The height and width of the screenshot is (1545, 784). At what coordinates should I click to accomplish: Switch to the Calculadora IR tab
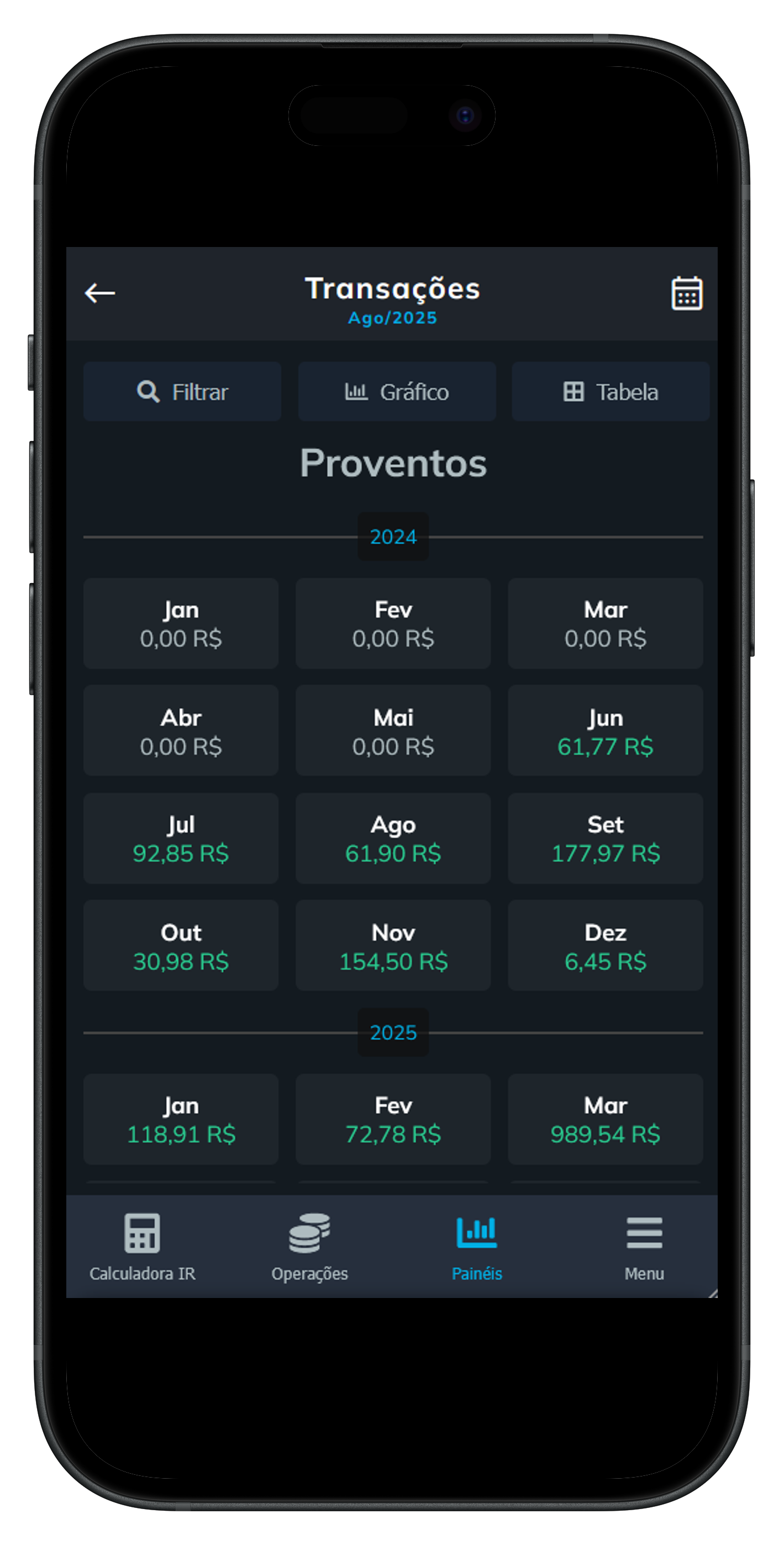coord(142,1246)
